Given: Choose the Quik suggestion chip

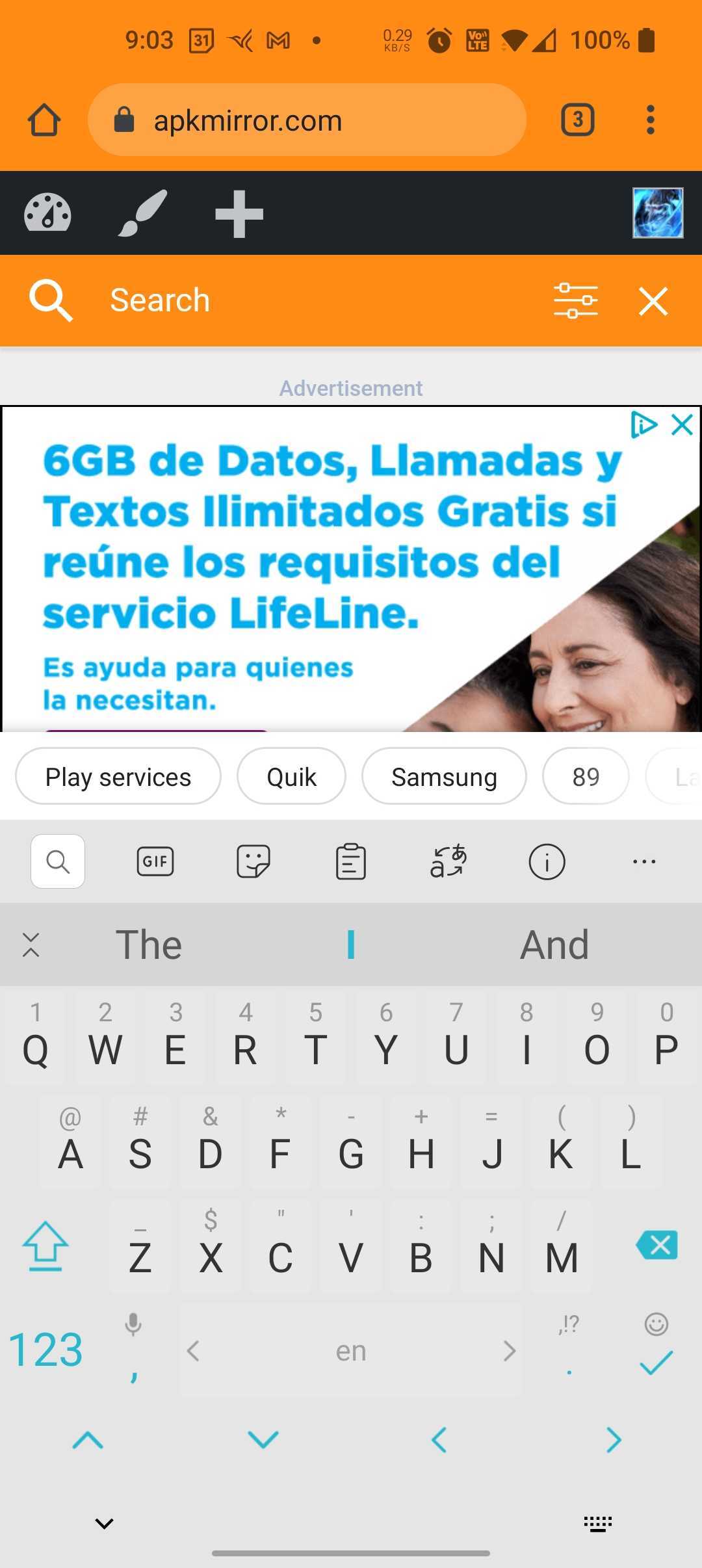Looking at the screenshot, I should pyautogui.click(x=291, y=776).
